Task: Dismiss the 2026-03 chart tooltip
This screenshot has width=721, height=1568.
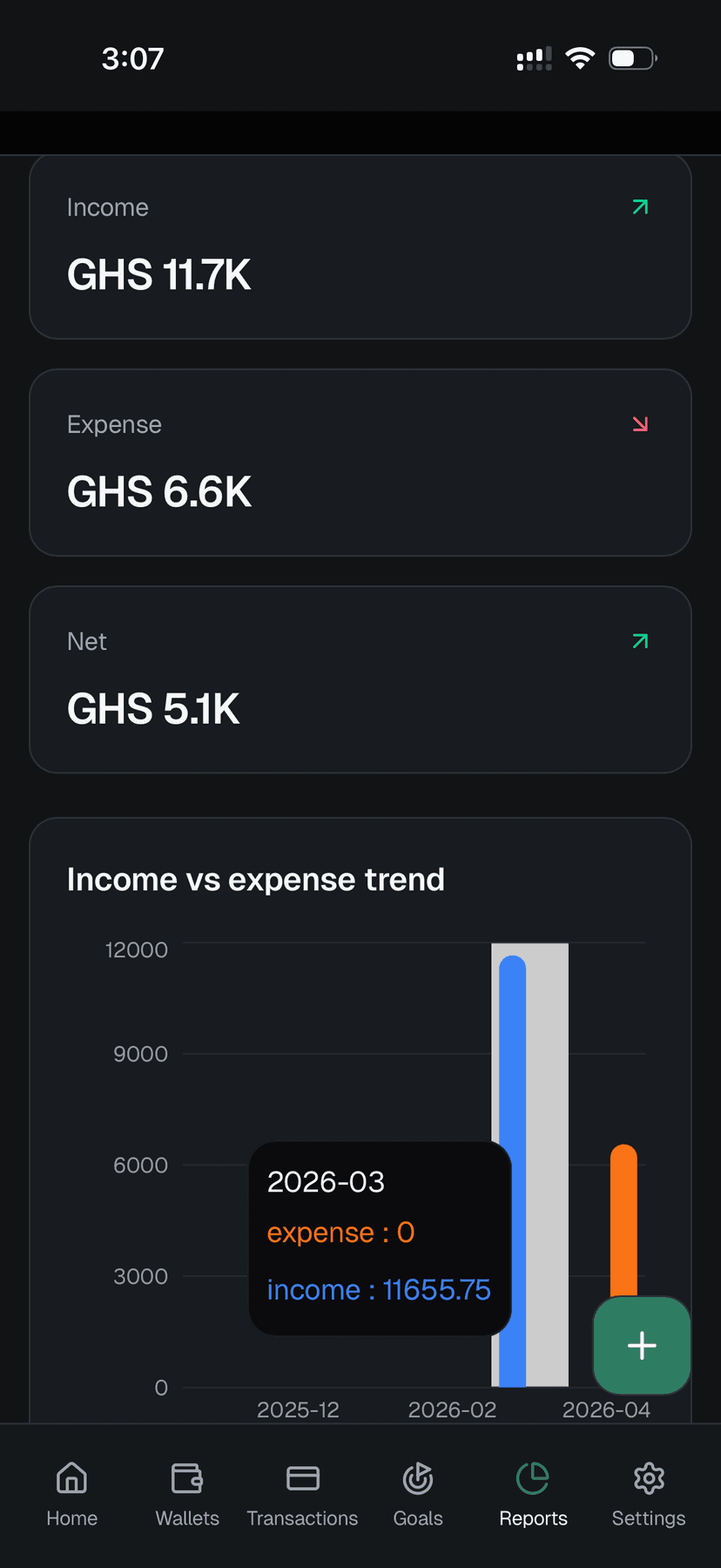Action: point(380,1237)
